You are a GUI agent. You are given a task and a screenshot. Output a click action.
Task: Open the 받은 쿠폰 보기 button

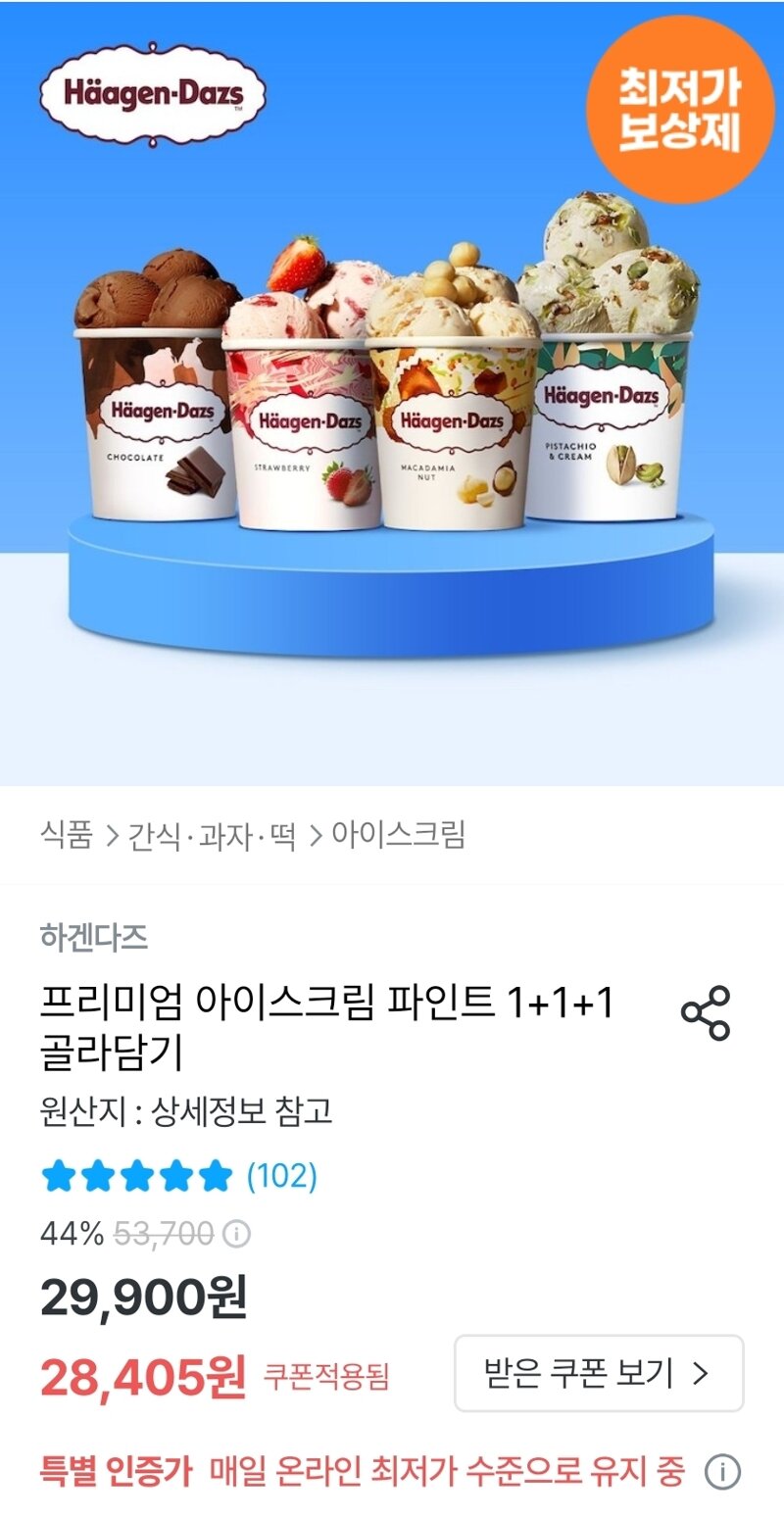[x=599, y=1373]
